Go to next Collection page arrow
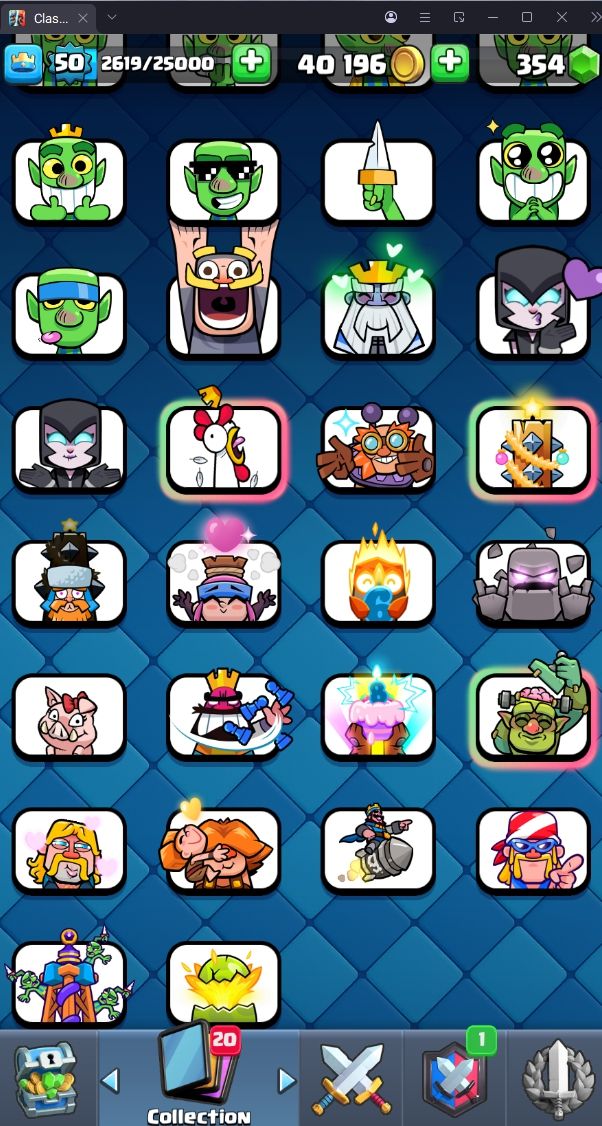 click(287, 1080)
